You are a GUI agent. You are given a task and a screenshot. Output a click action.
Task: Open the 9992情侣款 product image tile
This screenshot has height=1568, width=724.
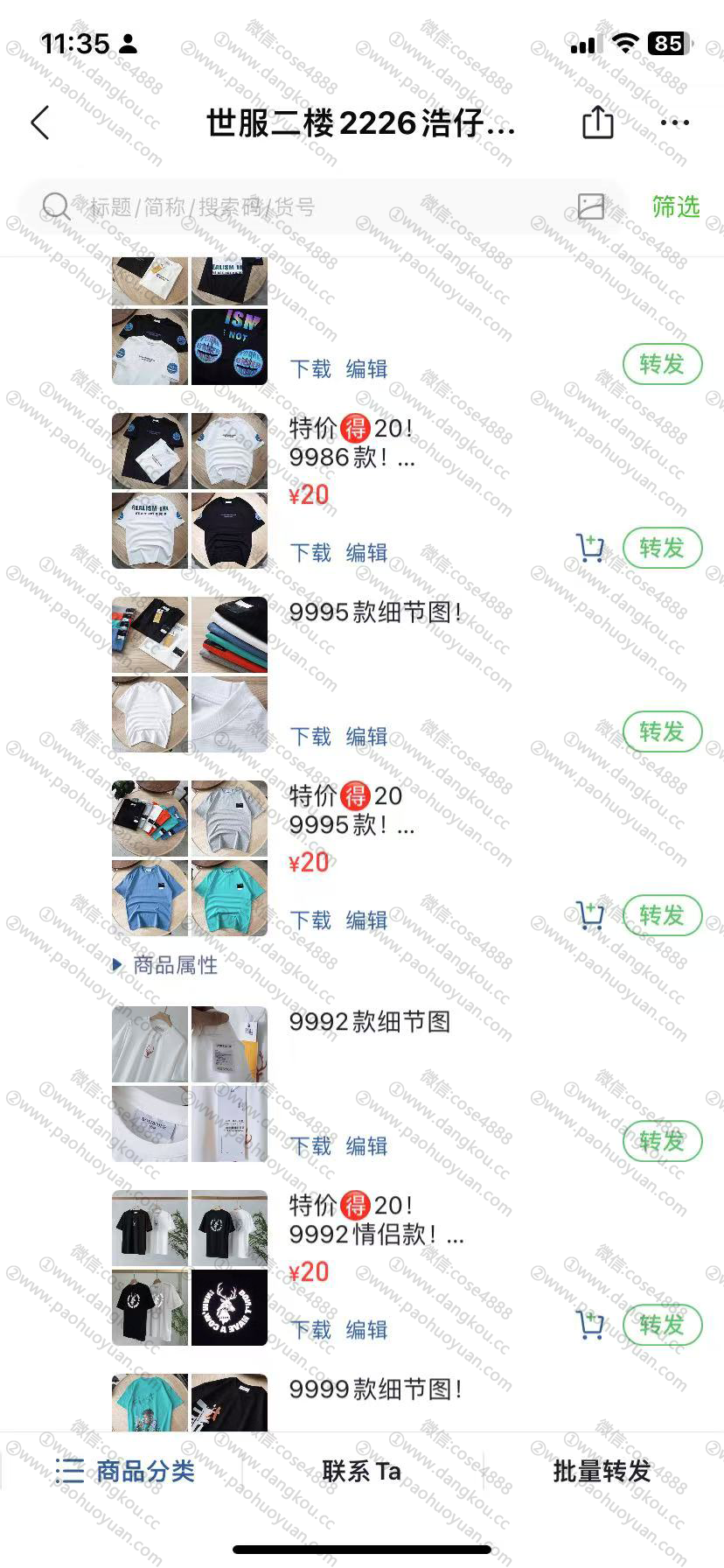(x=190, y=1267)
